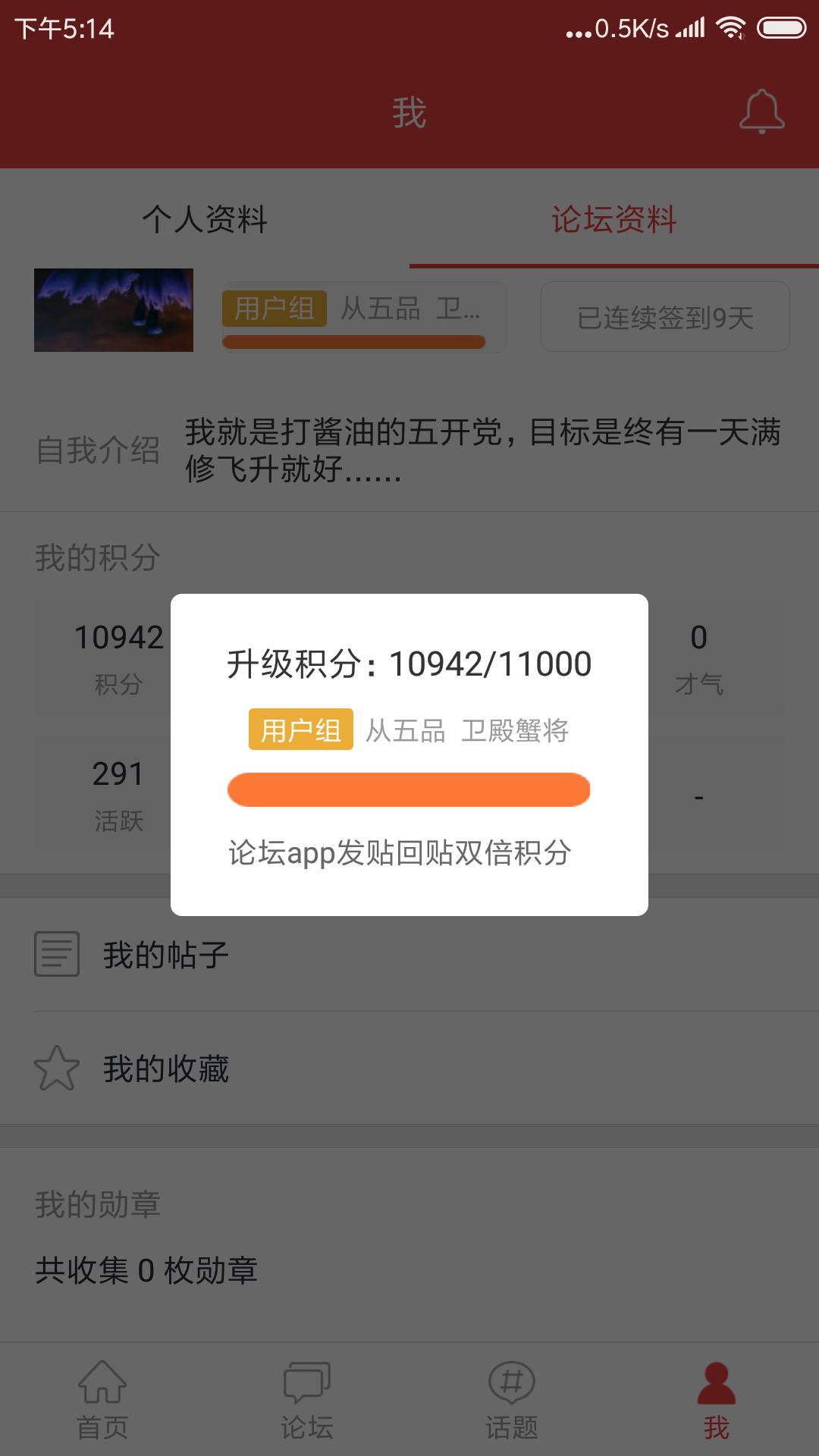The image size is (819, 1456).
Task: Select the 论坛资料 tab
Action: [x=613, y=220]
